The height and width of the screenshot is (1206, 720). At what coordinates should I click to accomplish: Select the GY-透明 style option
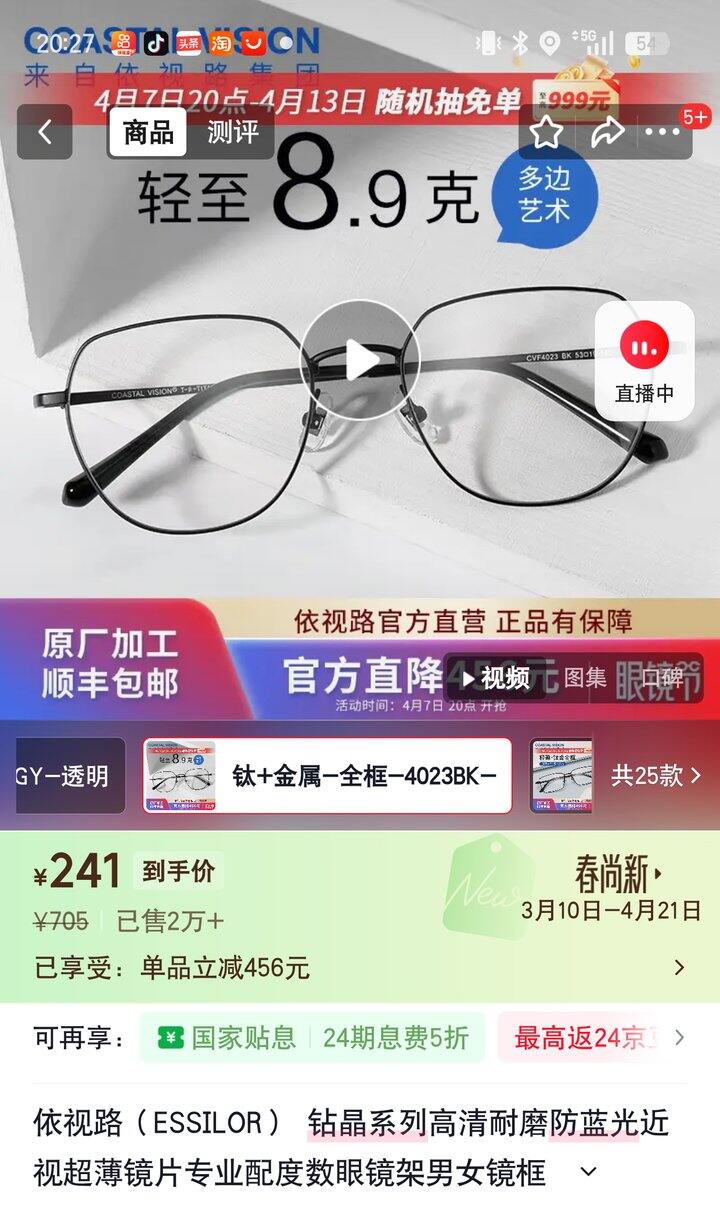(70, 776)
